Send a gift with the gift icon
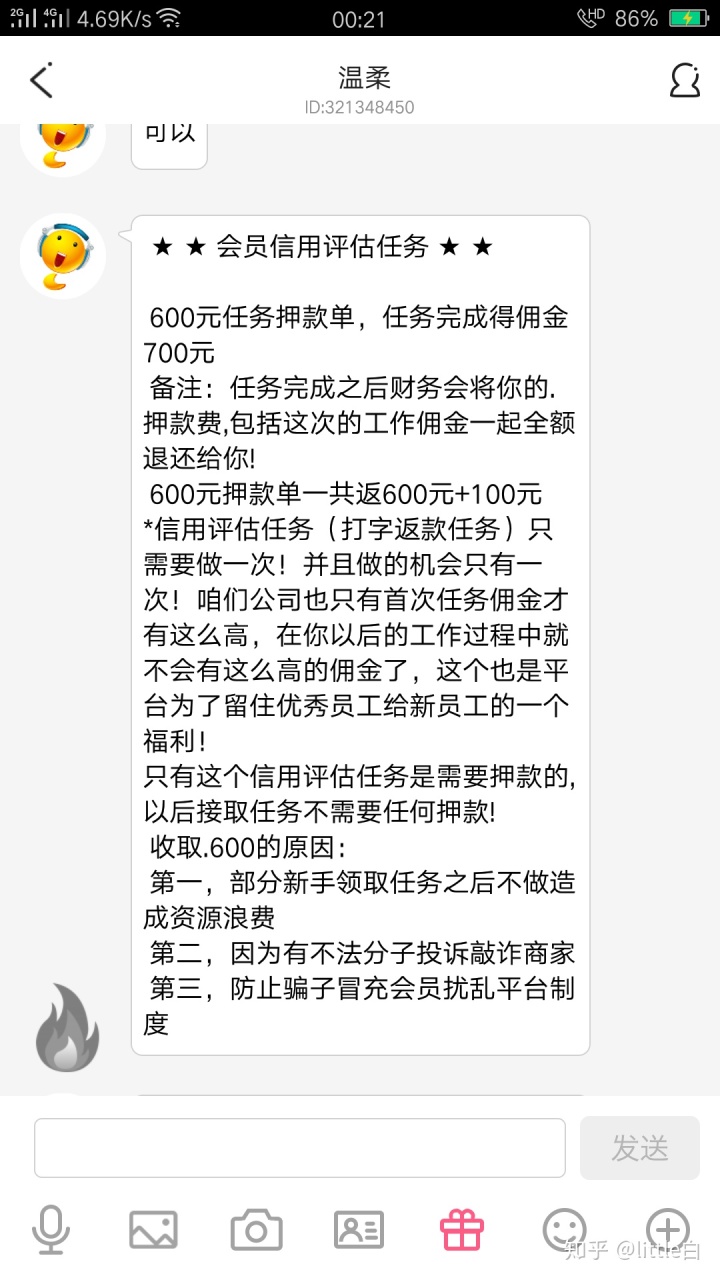This screenshot has height=1280, width=720. coord(462,1229)
